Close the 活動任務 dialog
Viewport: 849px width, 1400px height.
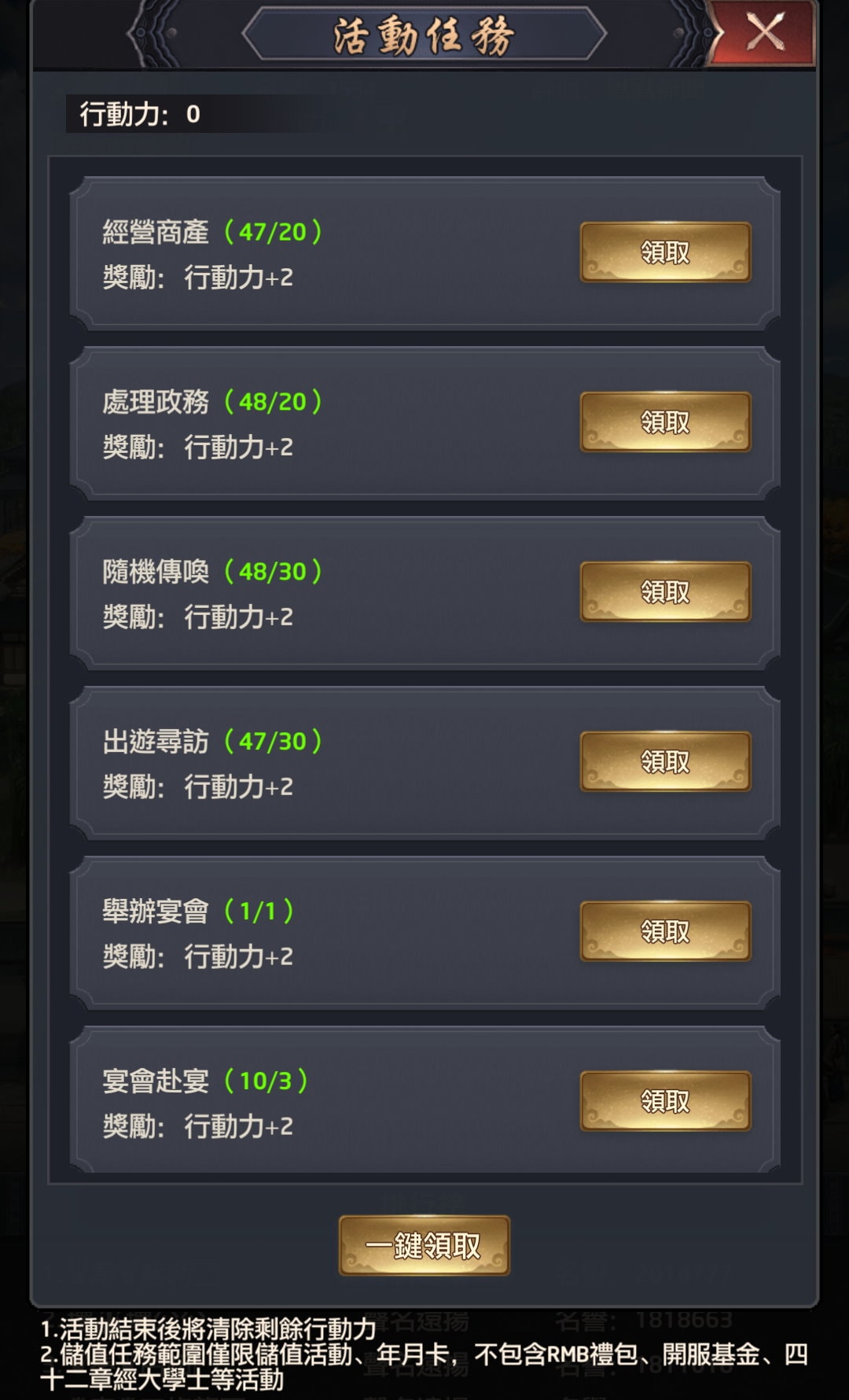(x=764, y=34)
